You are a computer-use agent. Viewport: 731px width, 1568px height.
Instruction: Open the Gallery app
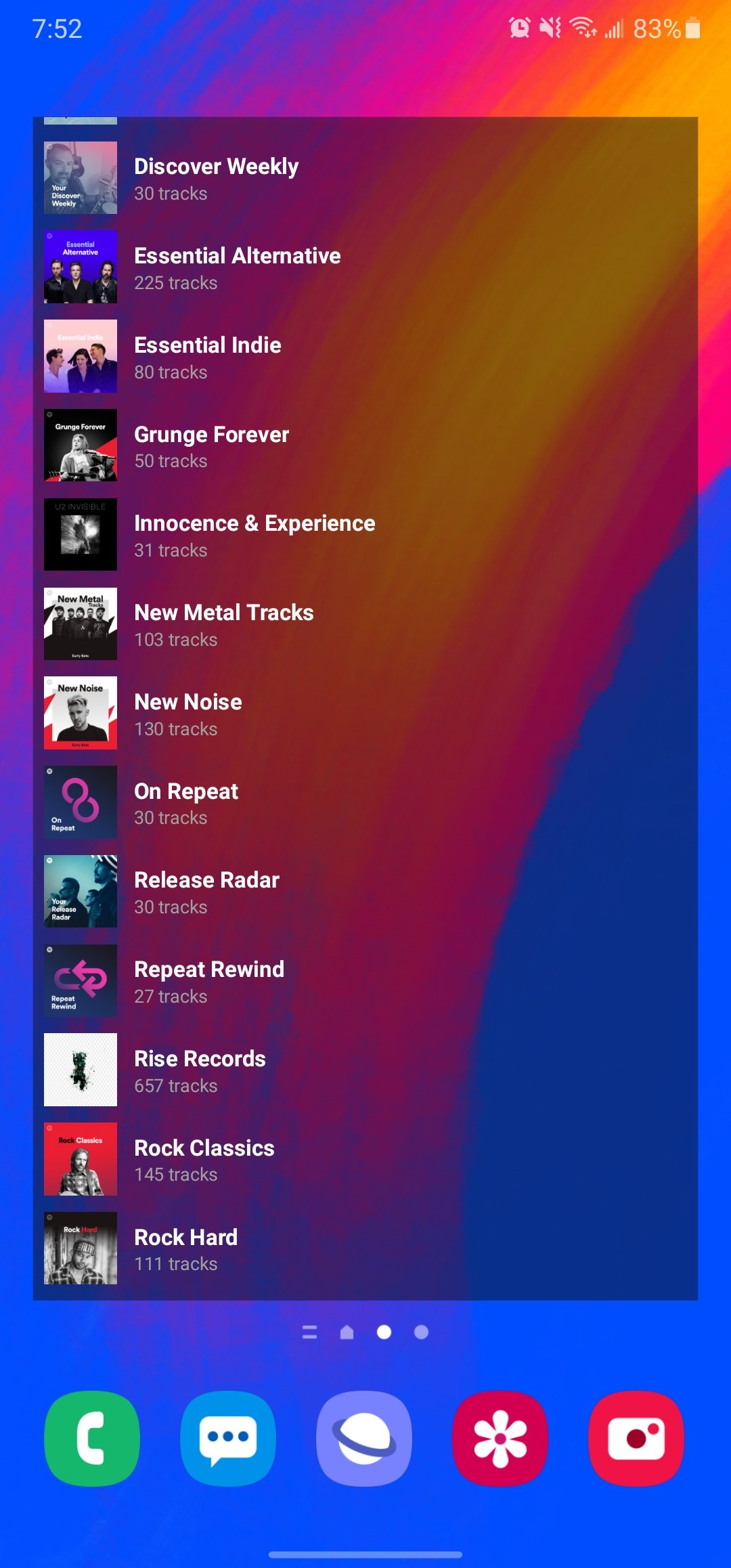point(500,1438)
